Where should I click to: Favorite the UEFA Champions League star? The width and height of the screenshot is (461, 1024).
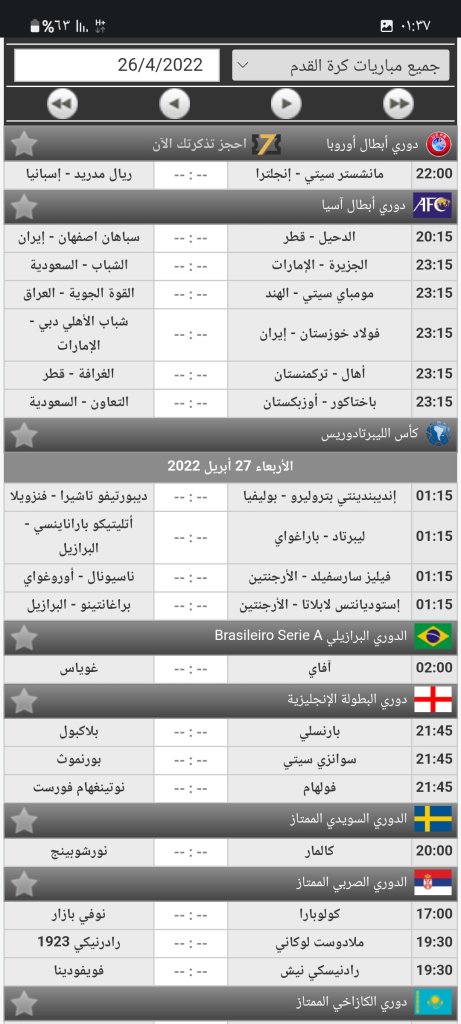tap(24, 144)
